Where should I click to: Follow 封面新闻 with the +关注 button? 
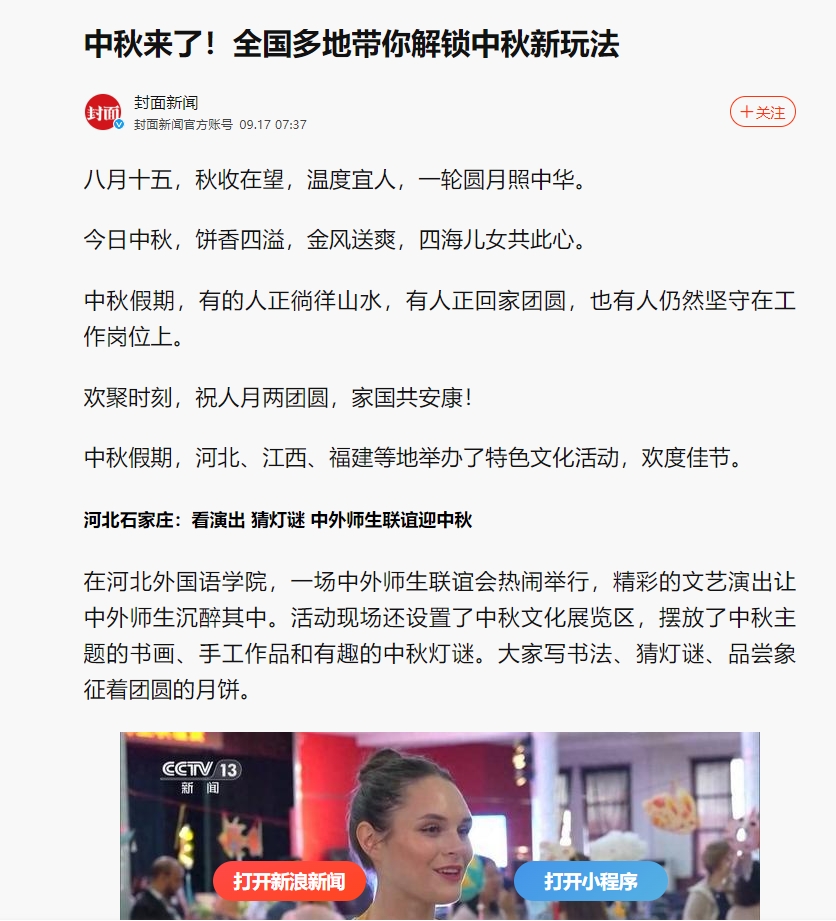(x=762, y=112)
